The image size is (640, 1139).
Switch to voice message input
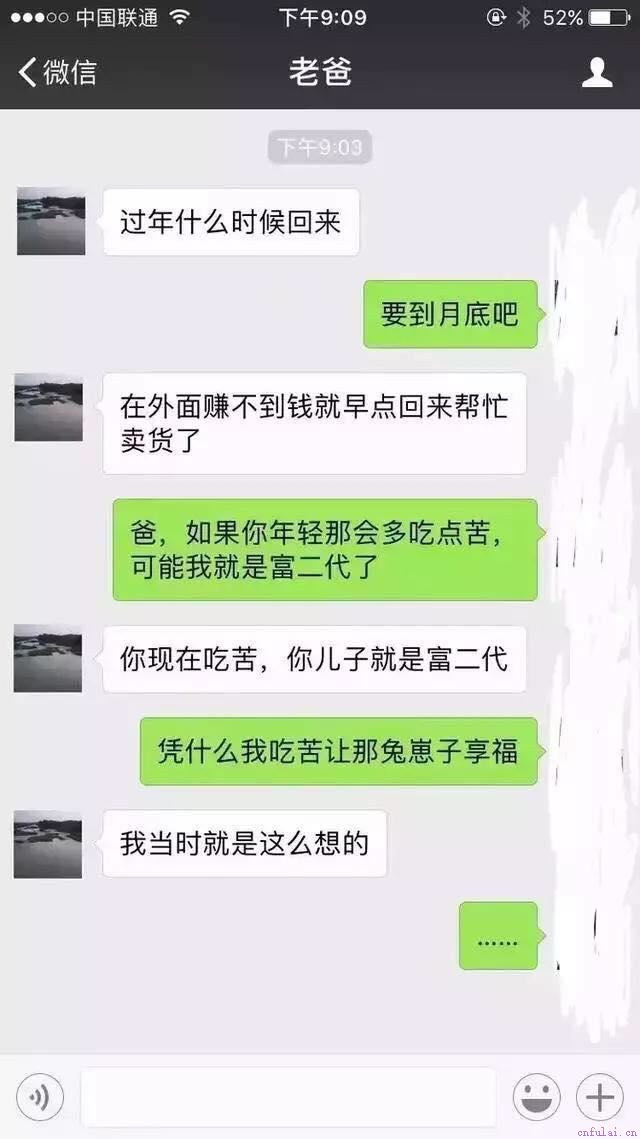tap(40, 1098)
